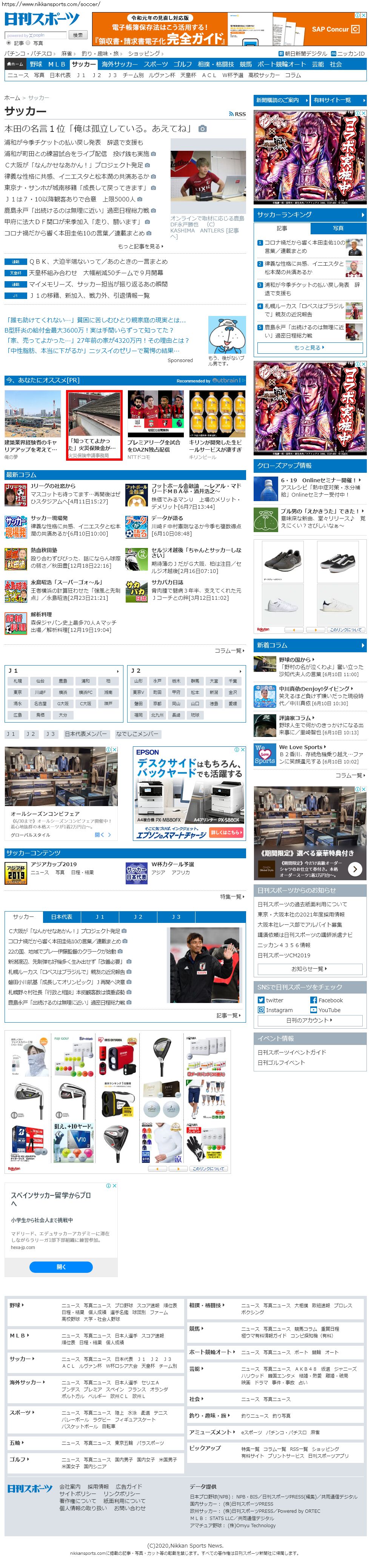
Task: Open もっと見る in soccer ranking
Action: pyautogui.click(x=309, y=347)
